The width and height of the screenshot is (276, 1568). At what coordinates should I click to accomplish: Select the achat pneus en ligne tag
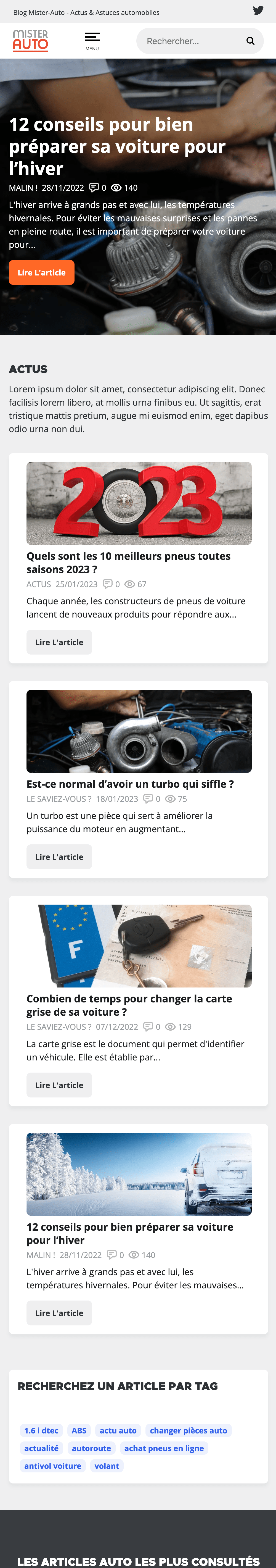tap(164, 1448)
